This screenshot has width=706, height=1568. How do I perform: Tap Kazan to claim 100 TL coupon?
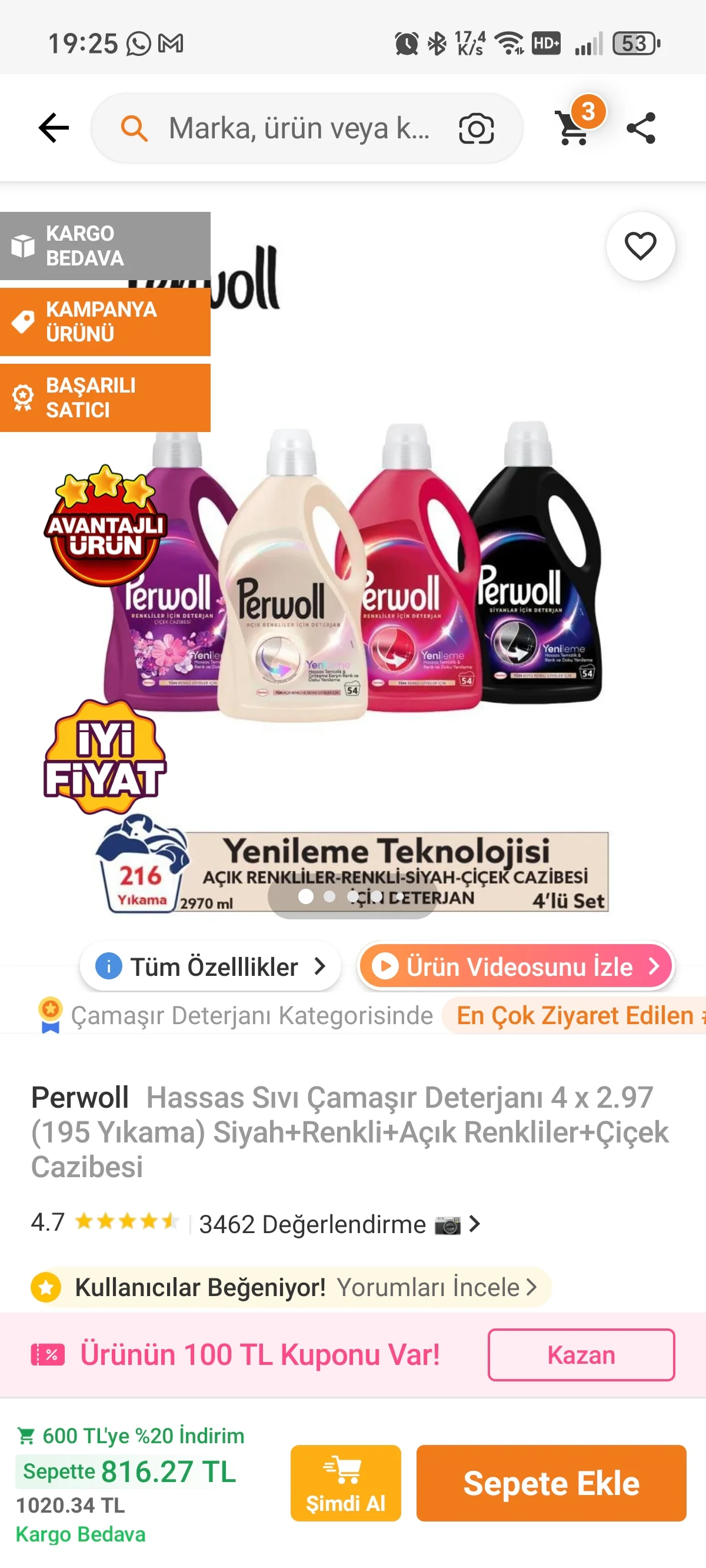pyautogui.click(x=581, y=1355)
